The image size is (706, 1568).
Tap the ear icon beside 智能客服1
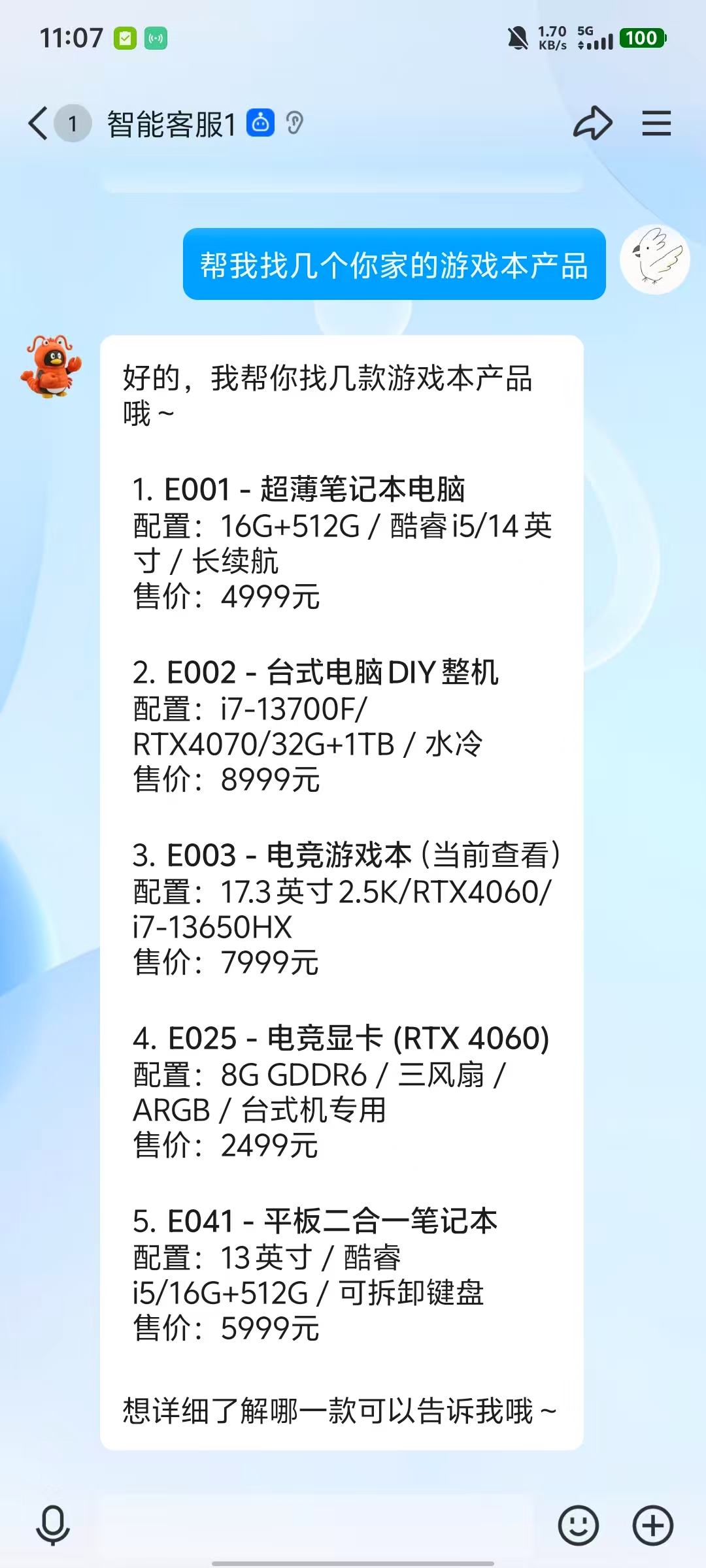[x=295, y=123]
